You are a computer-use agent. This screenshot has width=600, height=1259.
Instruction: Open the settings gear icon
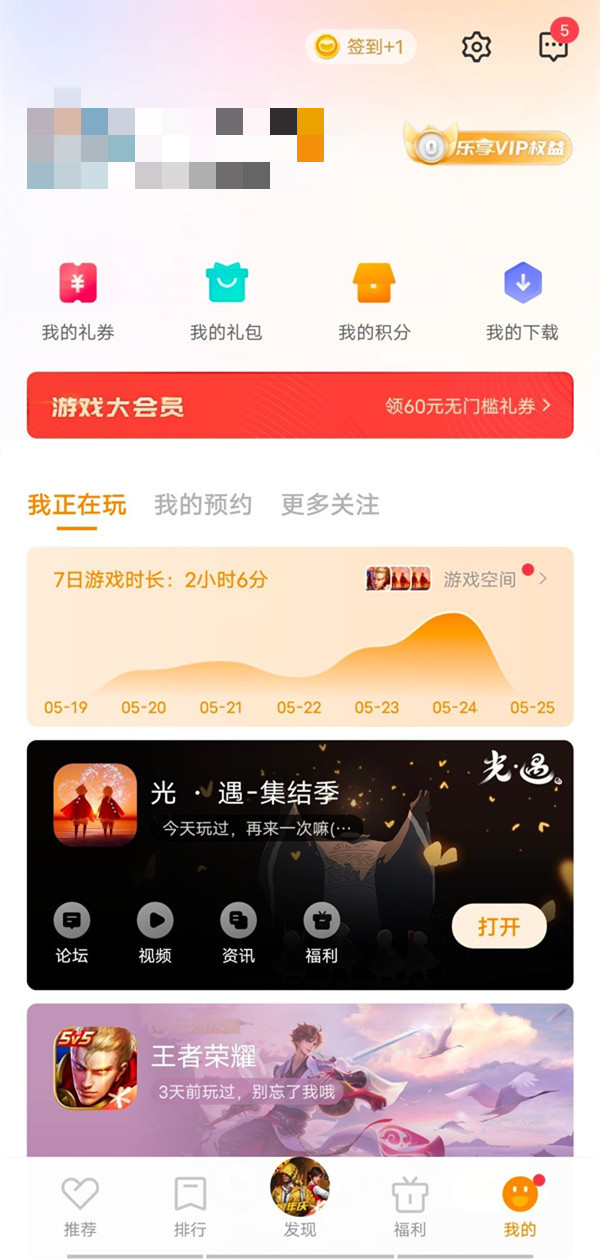tap(476, 47)
